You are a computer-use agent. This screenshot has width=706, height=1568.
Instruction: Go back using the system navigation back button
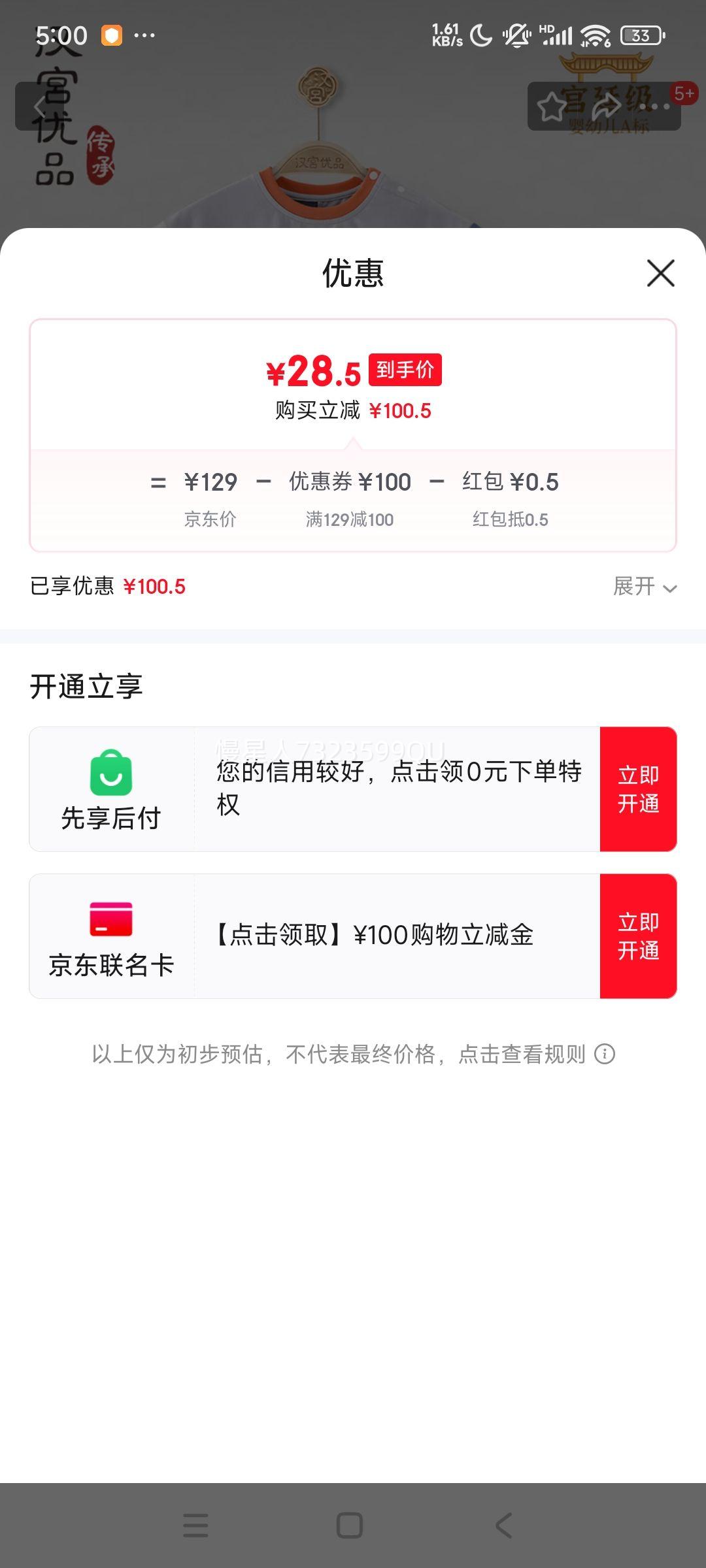(x=503, y=1526)
